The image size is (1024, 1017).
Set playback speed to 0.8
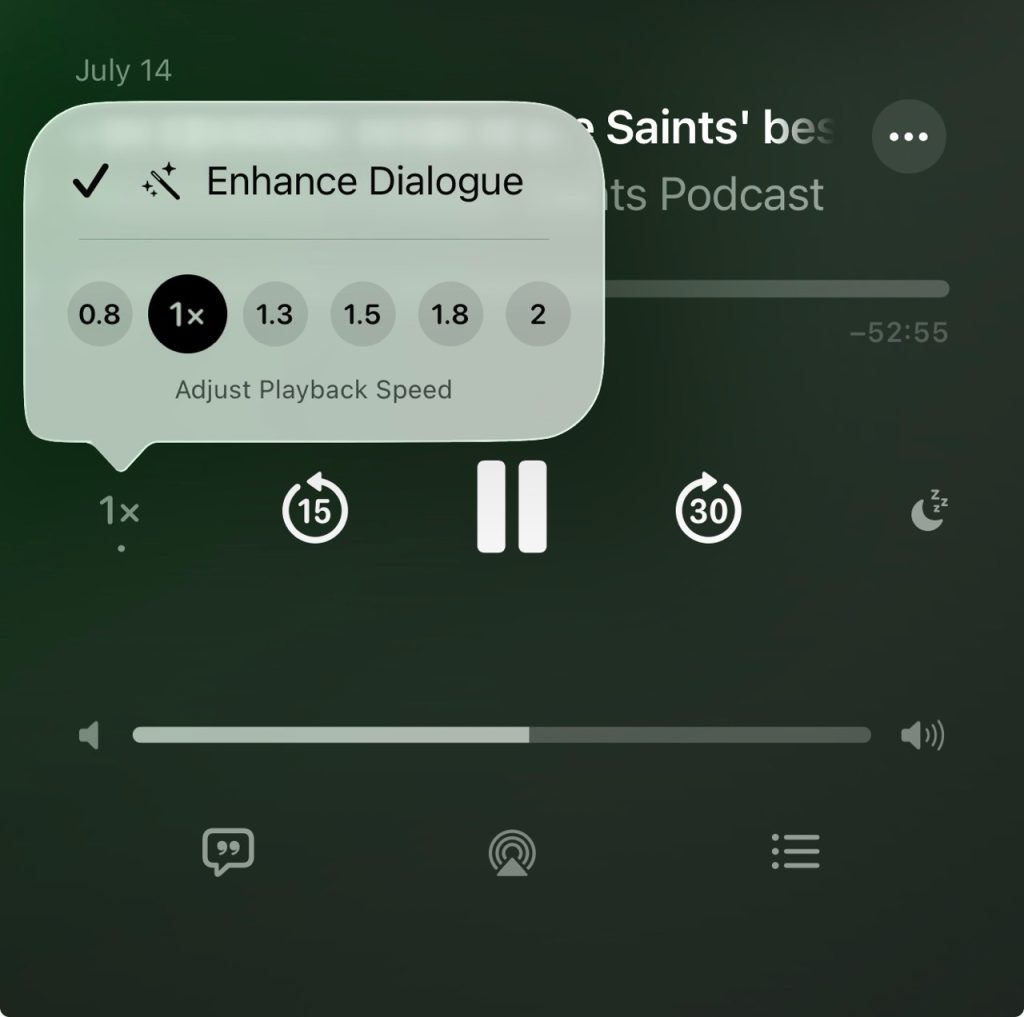(100, 315)
